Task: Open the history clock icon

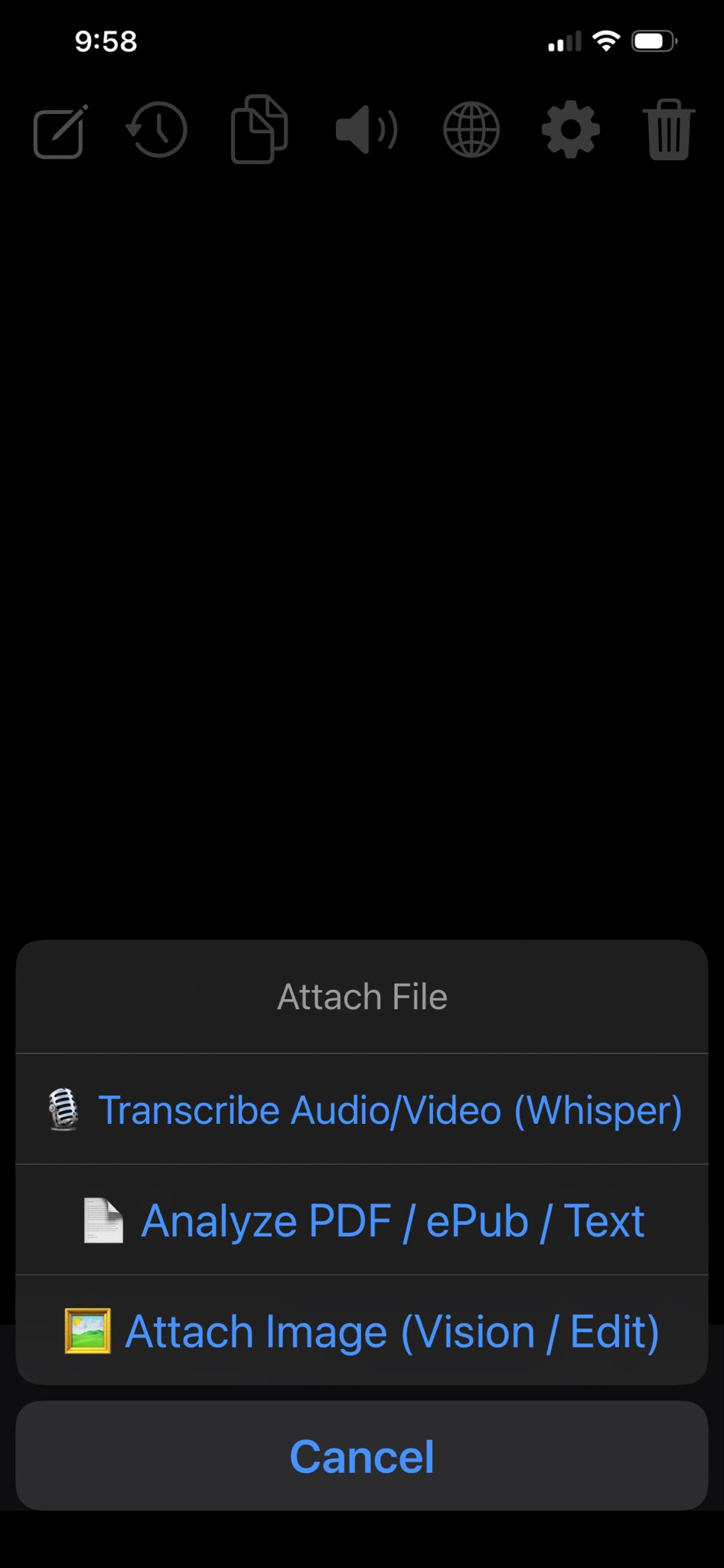Action: [157, 130]
